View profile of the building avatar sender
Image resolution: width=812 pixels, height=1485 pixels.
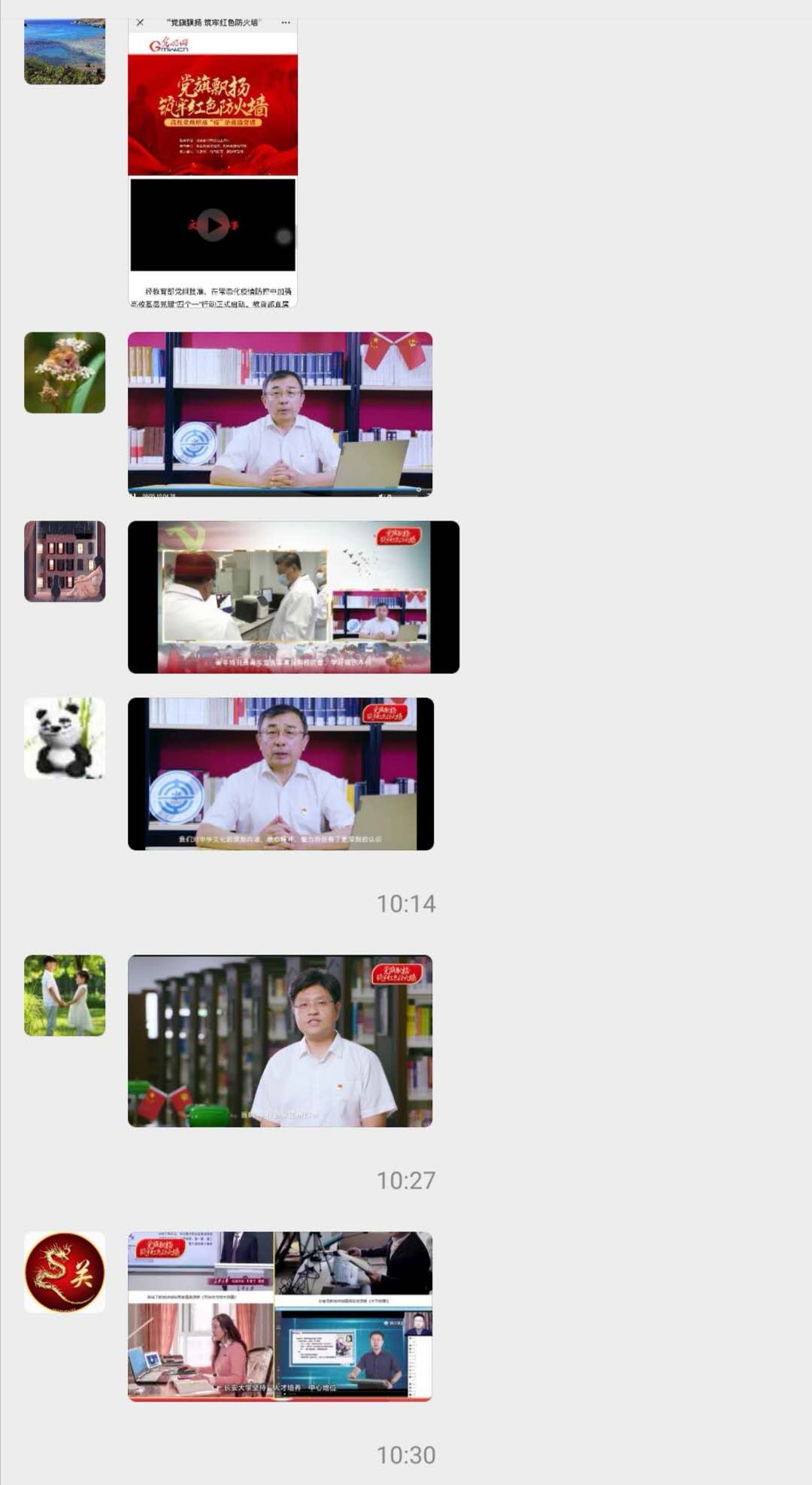tap(65, 561)
